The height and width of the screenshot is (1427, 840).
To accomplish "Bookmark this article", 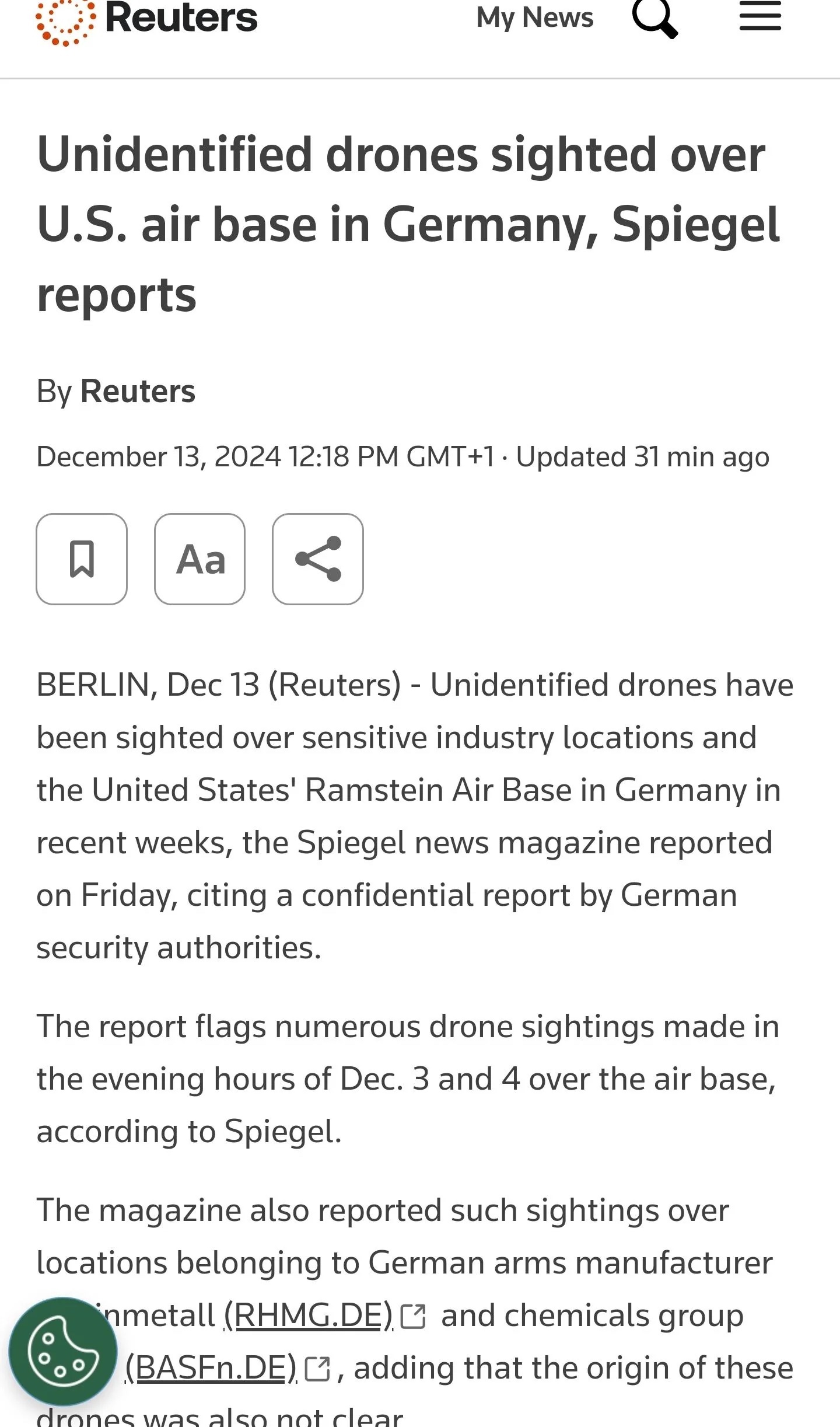I will (x=82, y=559).
